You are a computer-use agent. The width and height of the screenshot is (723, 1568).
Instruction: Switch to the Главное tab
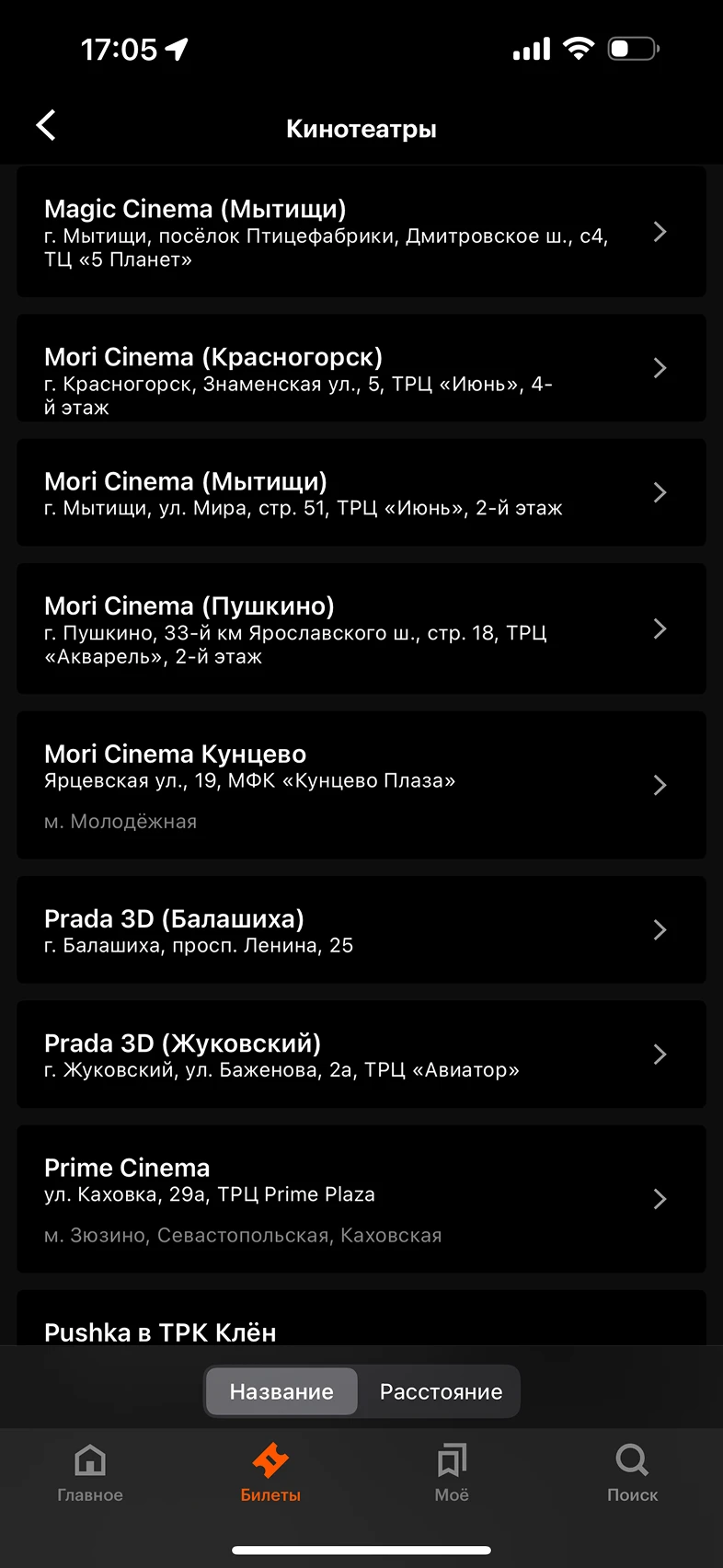click(x=90, y=1472)
